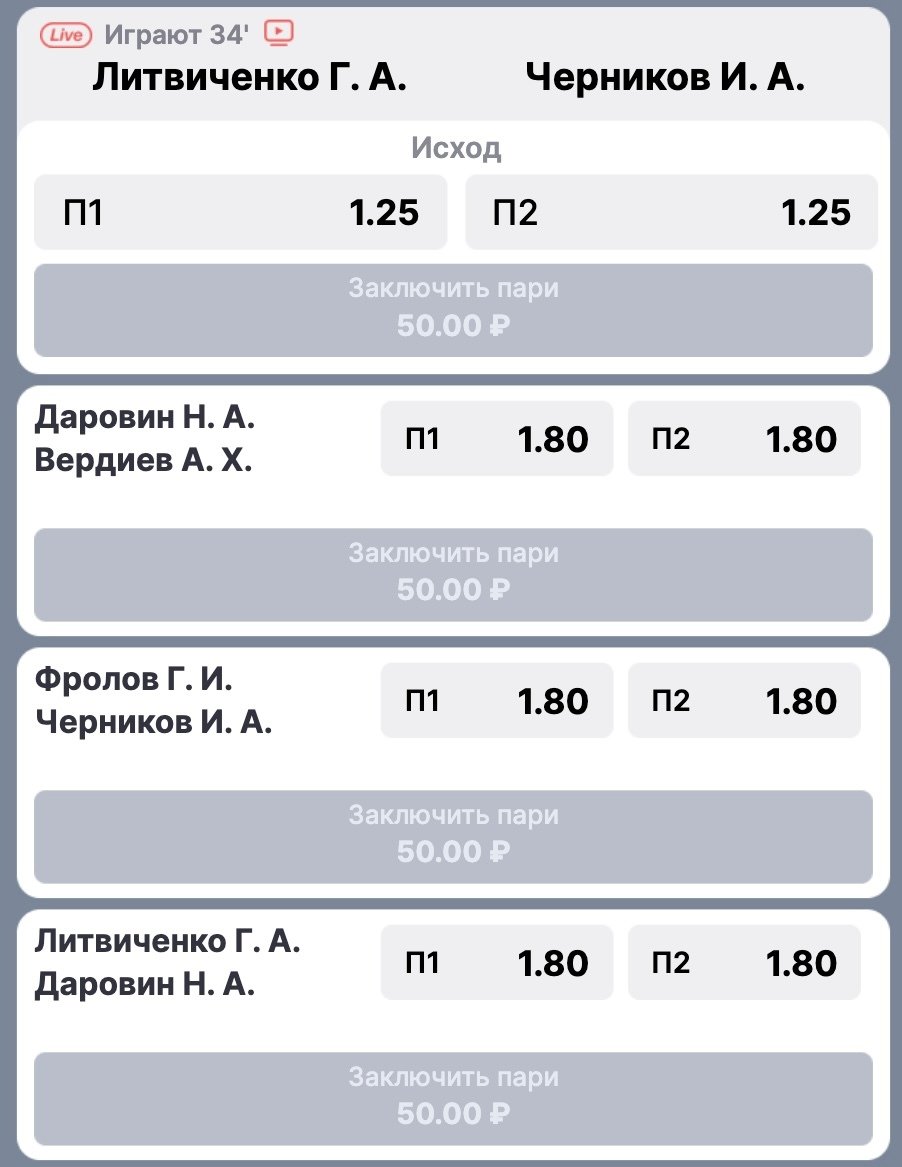Place bet on the Даровин vs Вердиев match
This screenshot has height=1167, width=902.
[453, 573]
